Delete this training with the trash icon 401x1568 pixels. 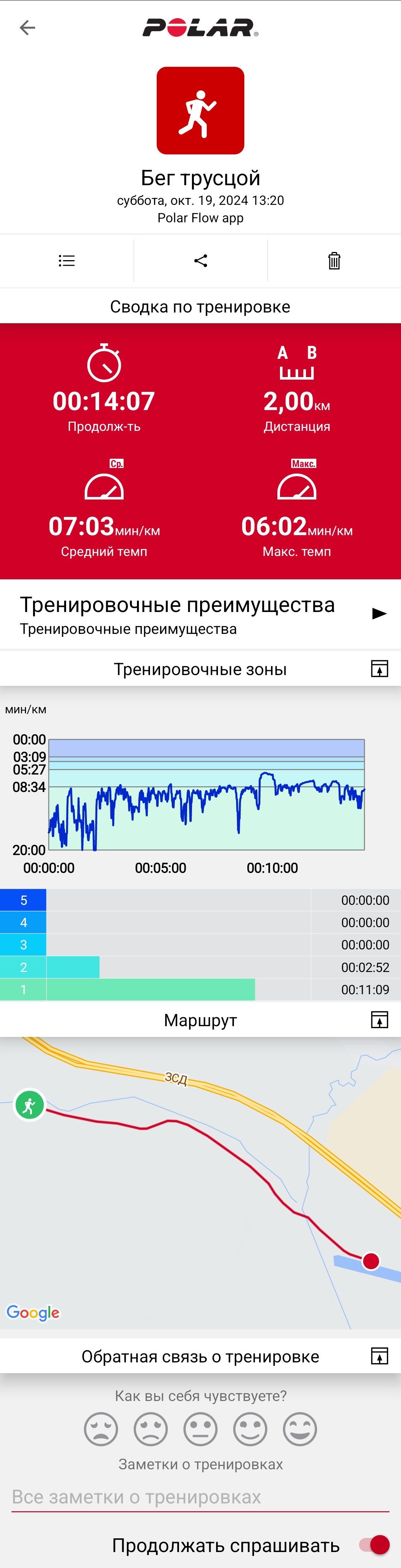click(x=334, y=261)
